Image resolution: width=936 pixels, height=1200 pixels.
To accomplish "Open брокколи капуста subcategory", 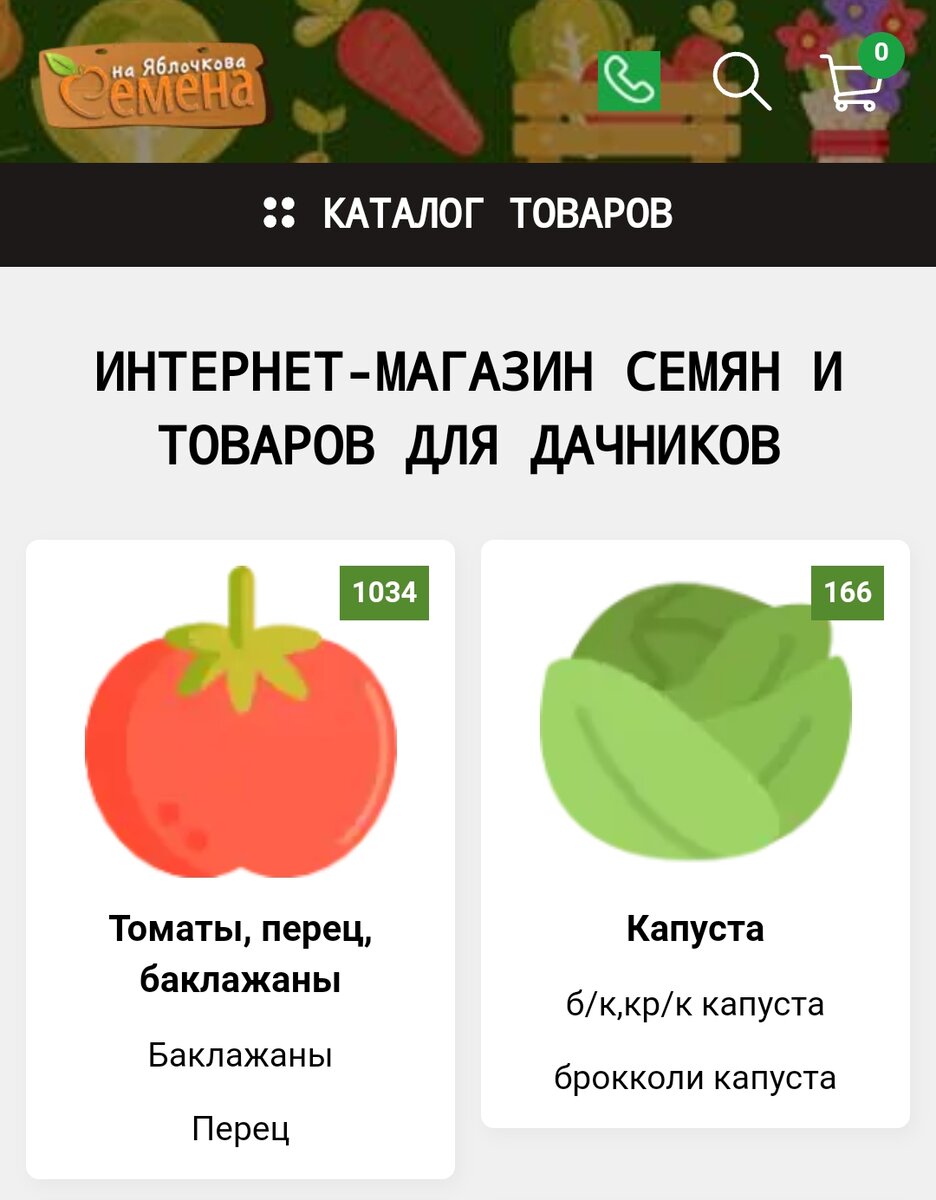I will pos(695,1078).
